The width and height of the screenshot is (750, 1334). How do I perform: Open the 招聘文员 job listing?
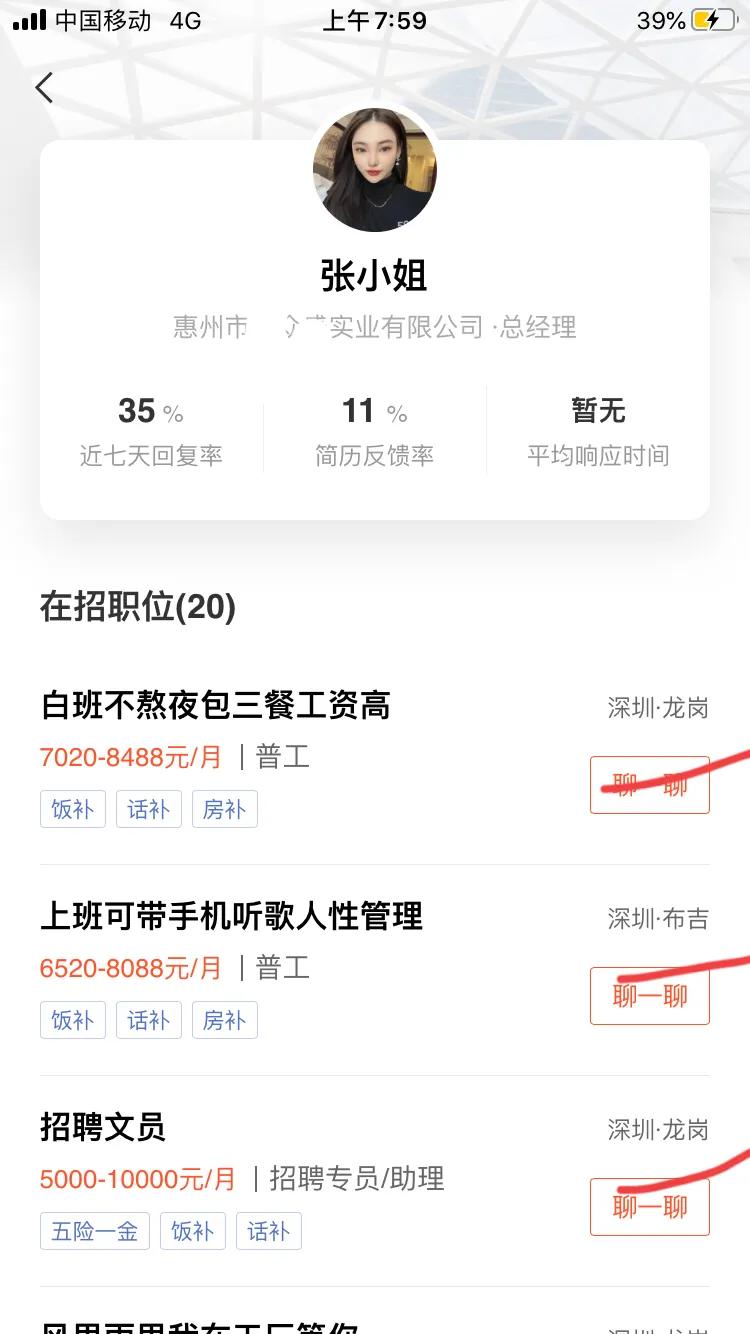[104, 1128]
